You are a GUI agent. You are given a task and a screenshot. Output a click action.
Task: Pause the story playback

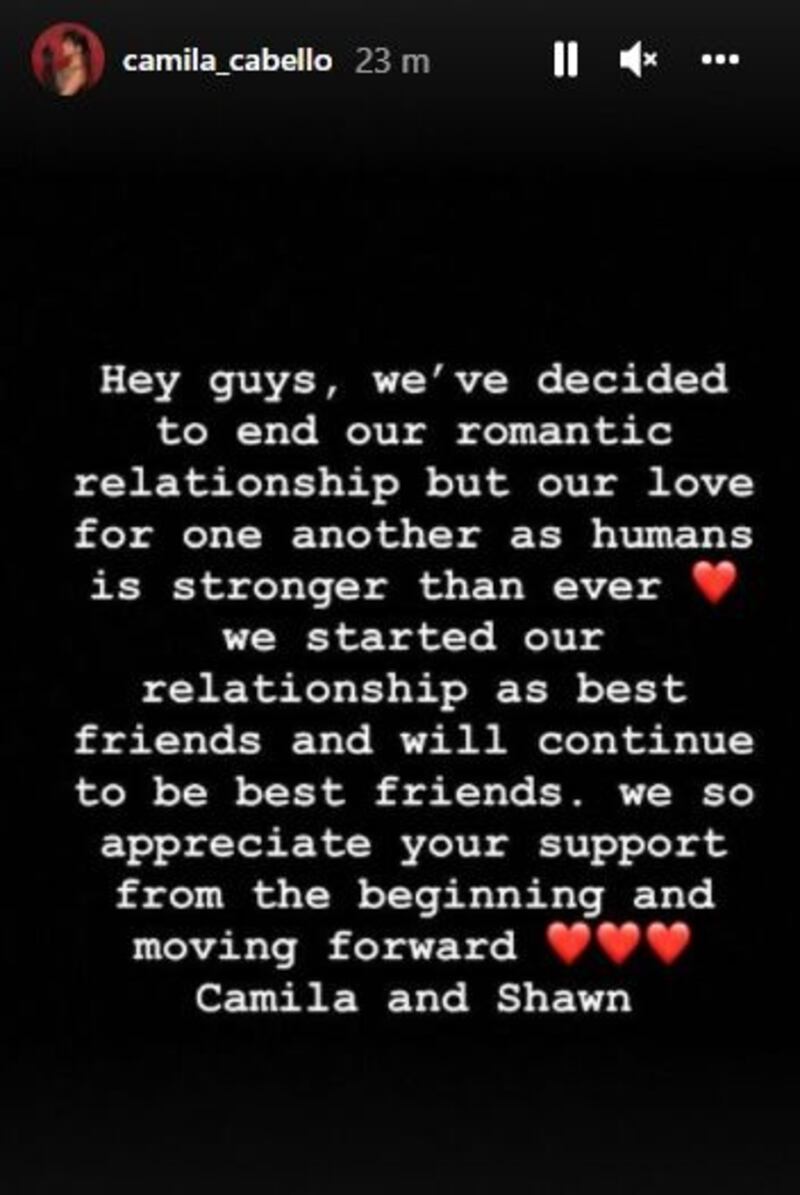[565, 60]
